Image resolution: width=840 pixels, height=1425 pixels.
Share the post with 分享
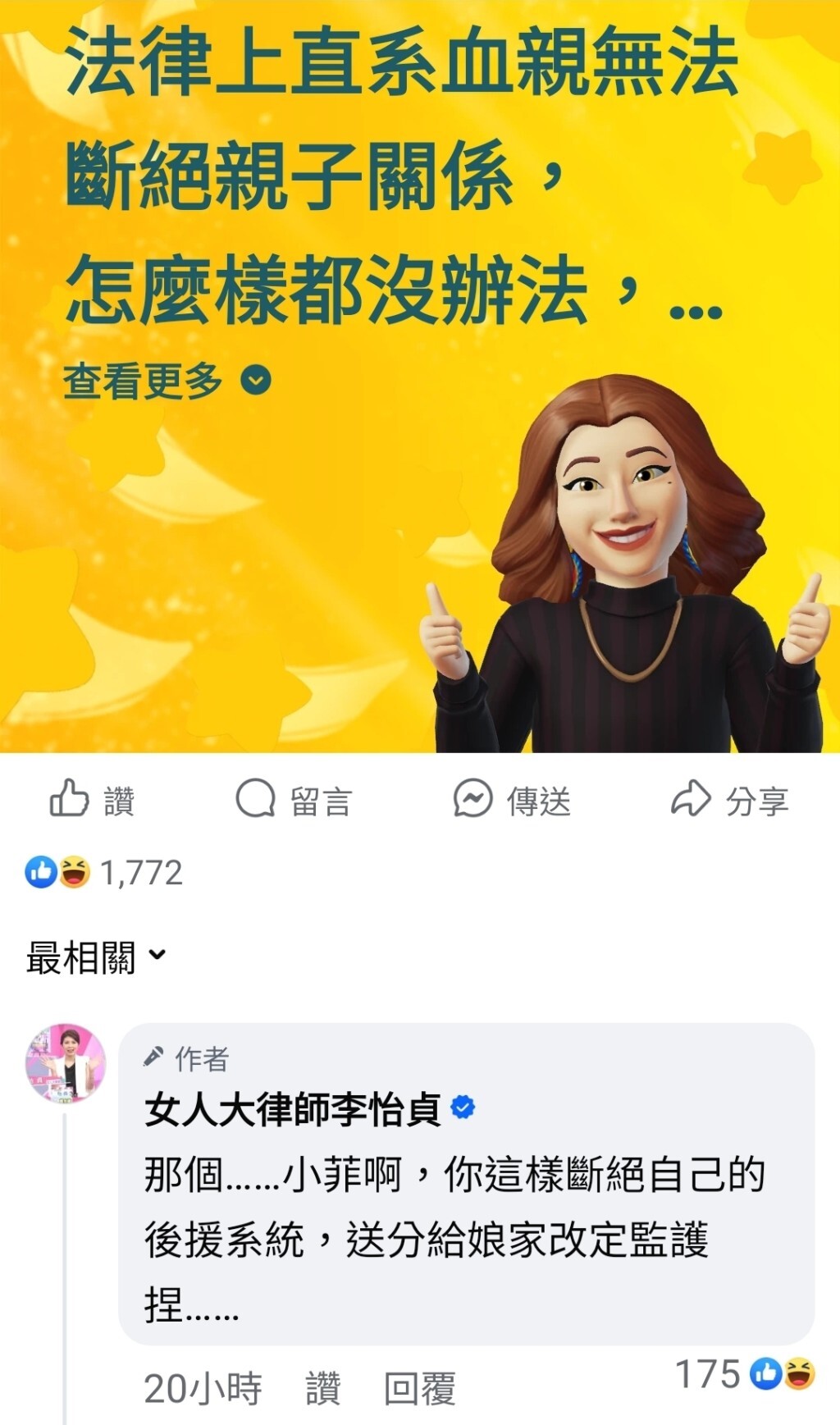[730, 800]
